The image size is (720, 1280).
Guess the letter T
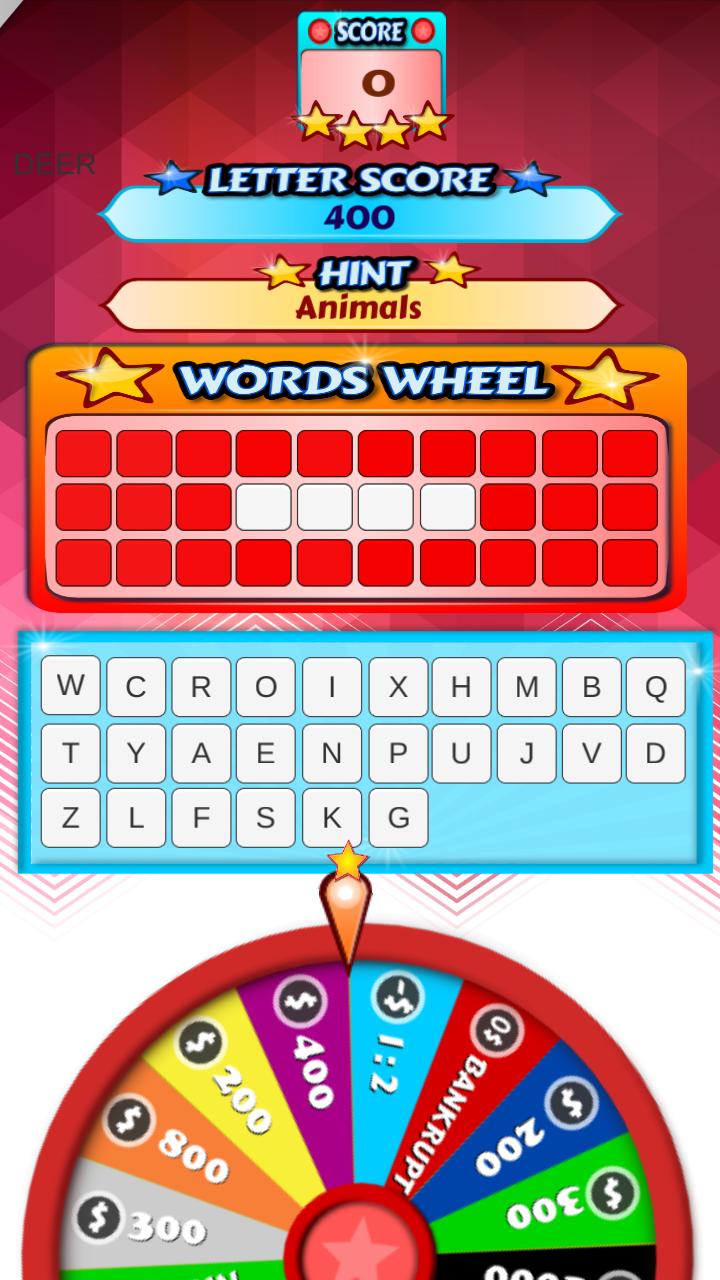pos(70,753)
